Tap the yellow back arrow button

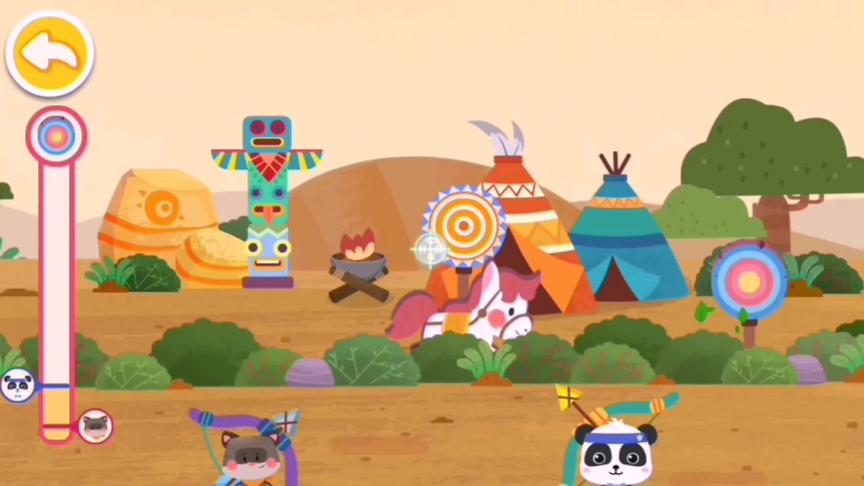click(x=49, y=53)
